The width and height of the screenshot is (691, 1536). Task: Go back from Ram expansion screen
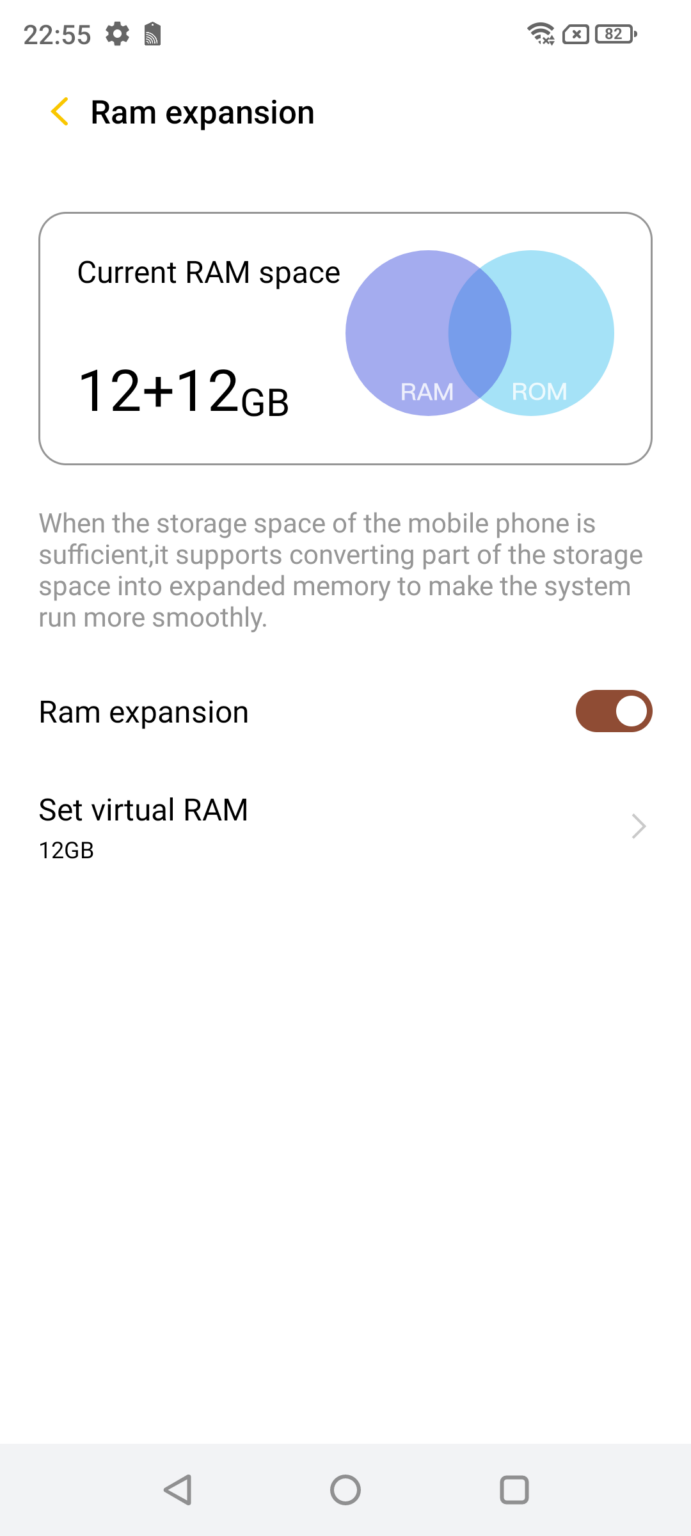(60, 112)
